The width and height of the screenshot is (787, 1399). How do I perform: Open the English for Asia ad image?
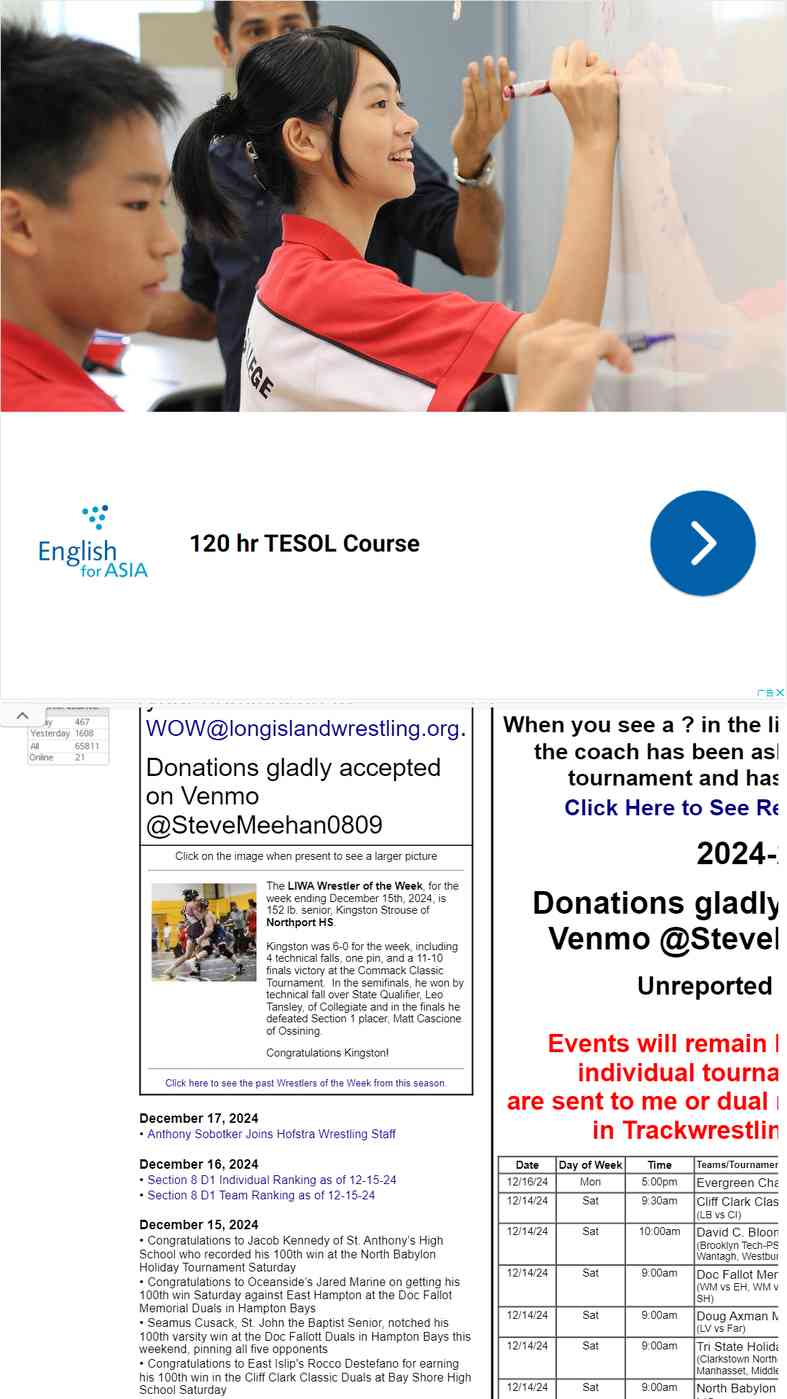point(393,206)
